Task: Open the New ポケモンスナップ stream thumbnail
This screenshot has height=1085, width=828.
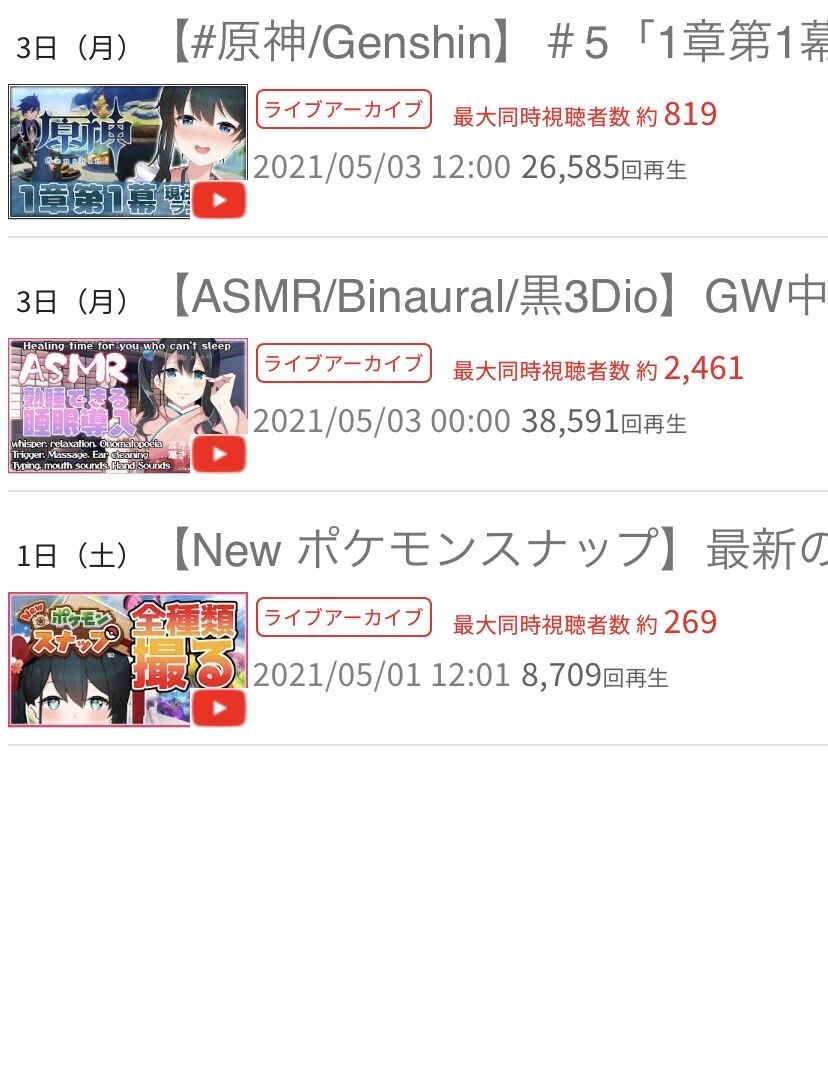Action: click(128, 659)
